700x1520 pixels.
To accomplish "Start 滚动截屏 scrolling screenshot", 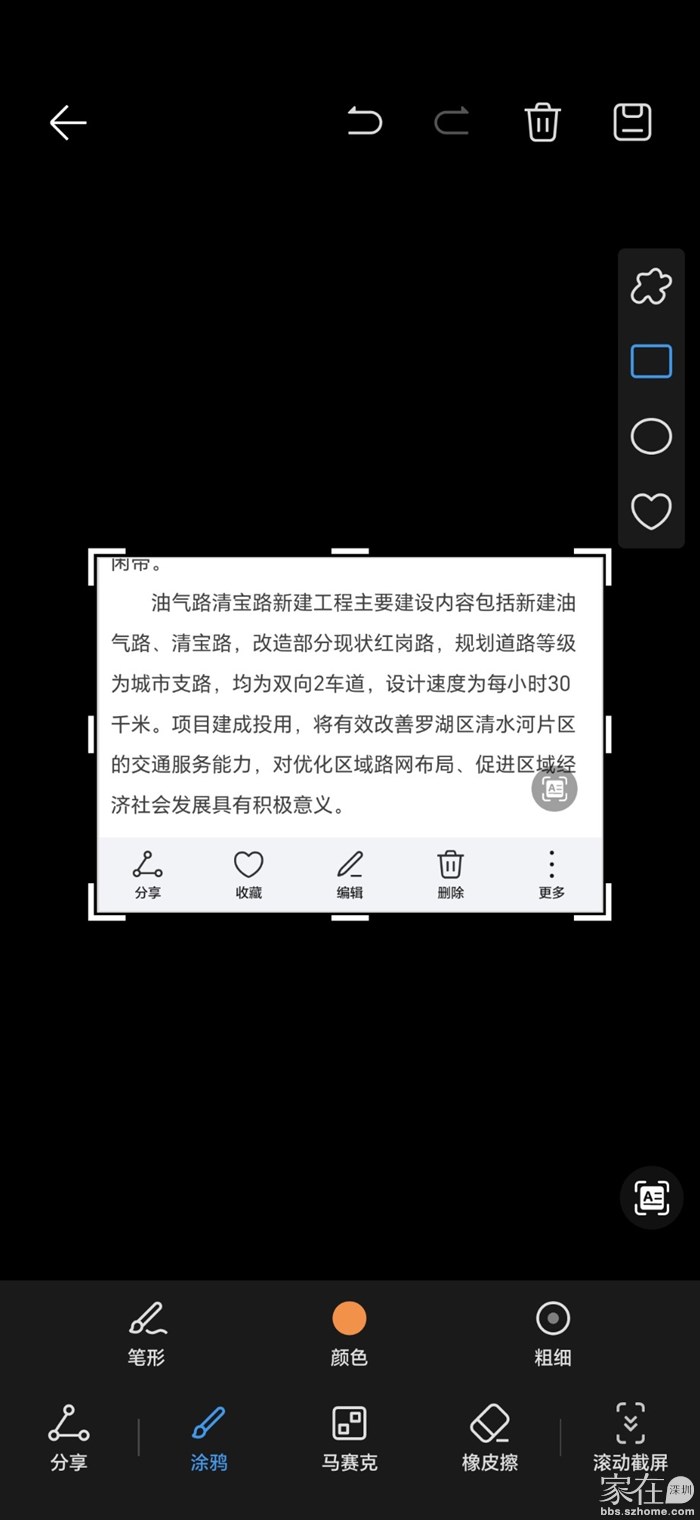I will coord(630,1437).
